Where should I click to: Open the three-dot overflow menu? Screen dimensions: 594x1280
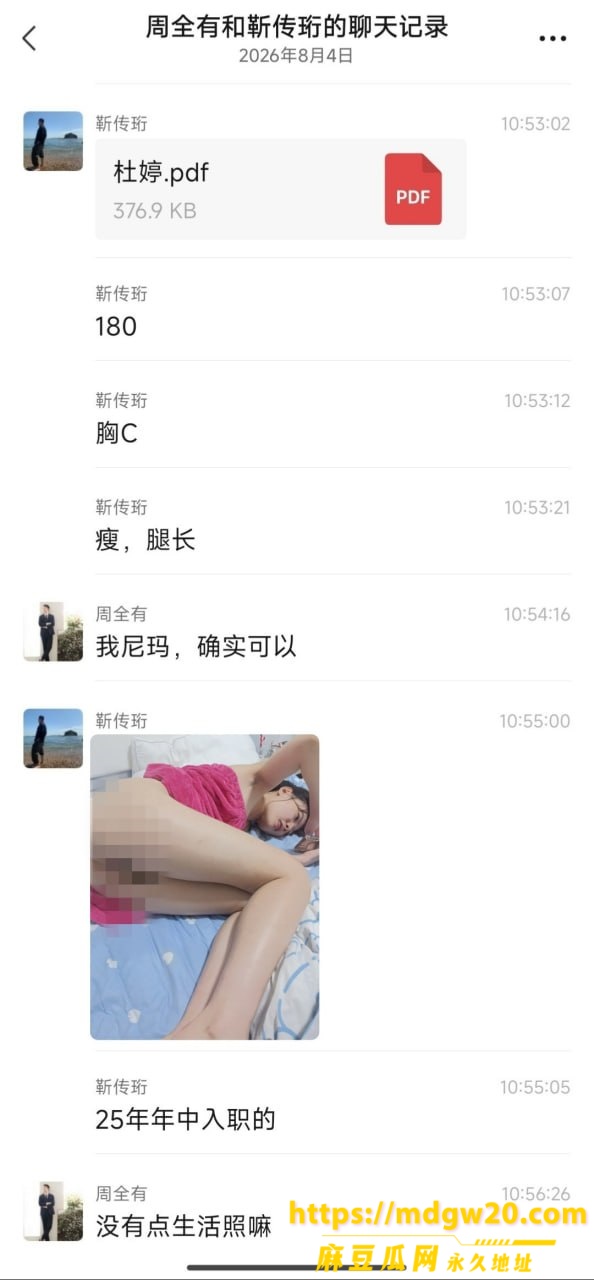coord(552,39)
